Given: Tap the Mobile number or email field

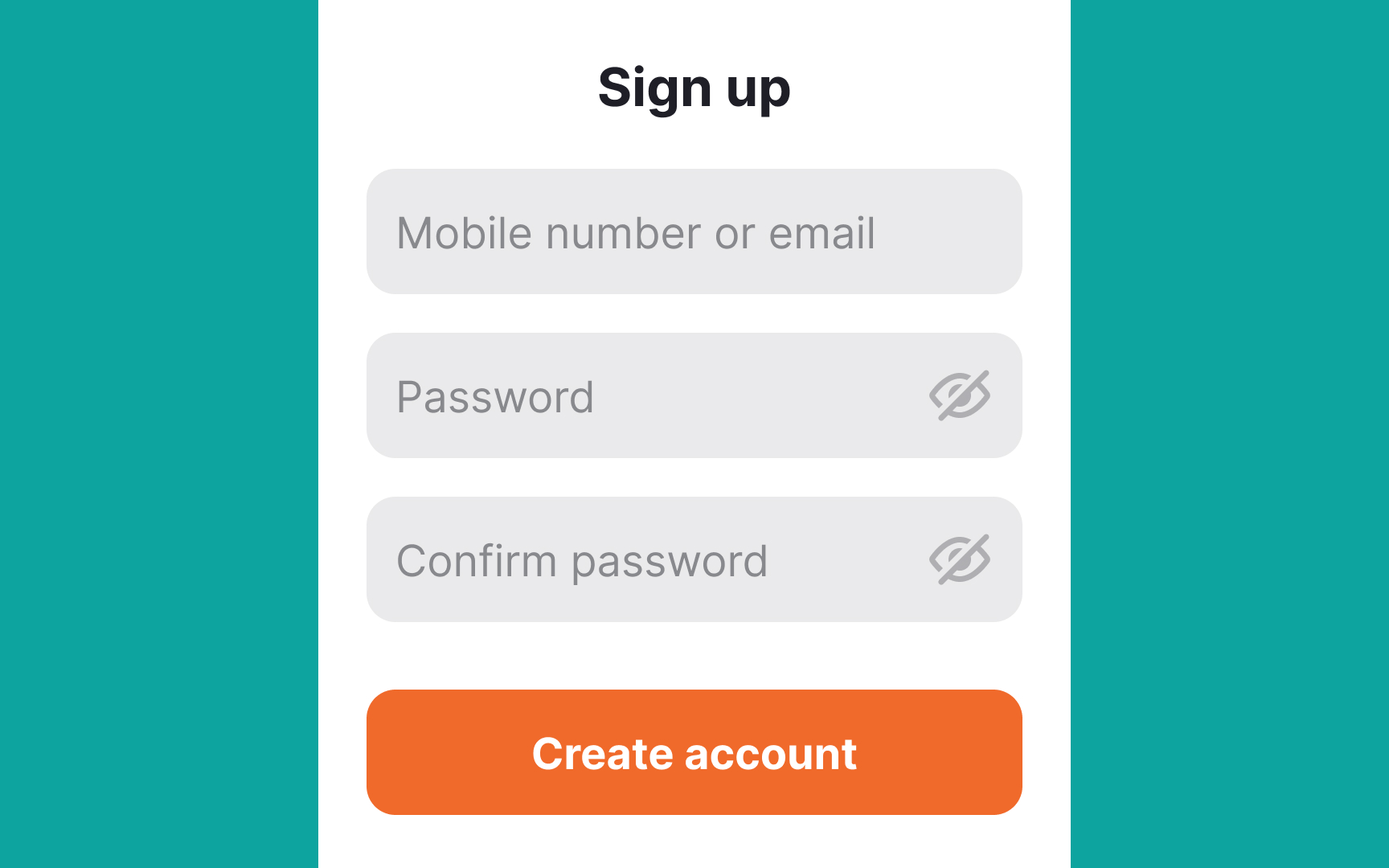Looking at the screenshot, I should pos(693,232).
